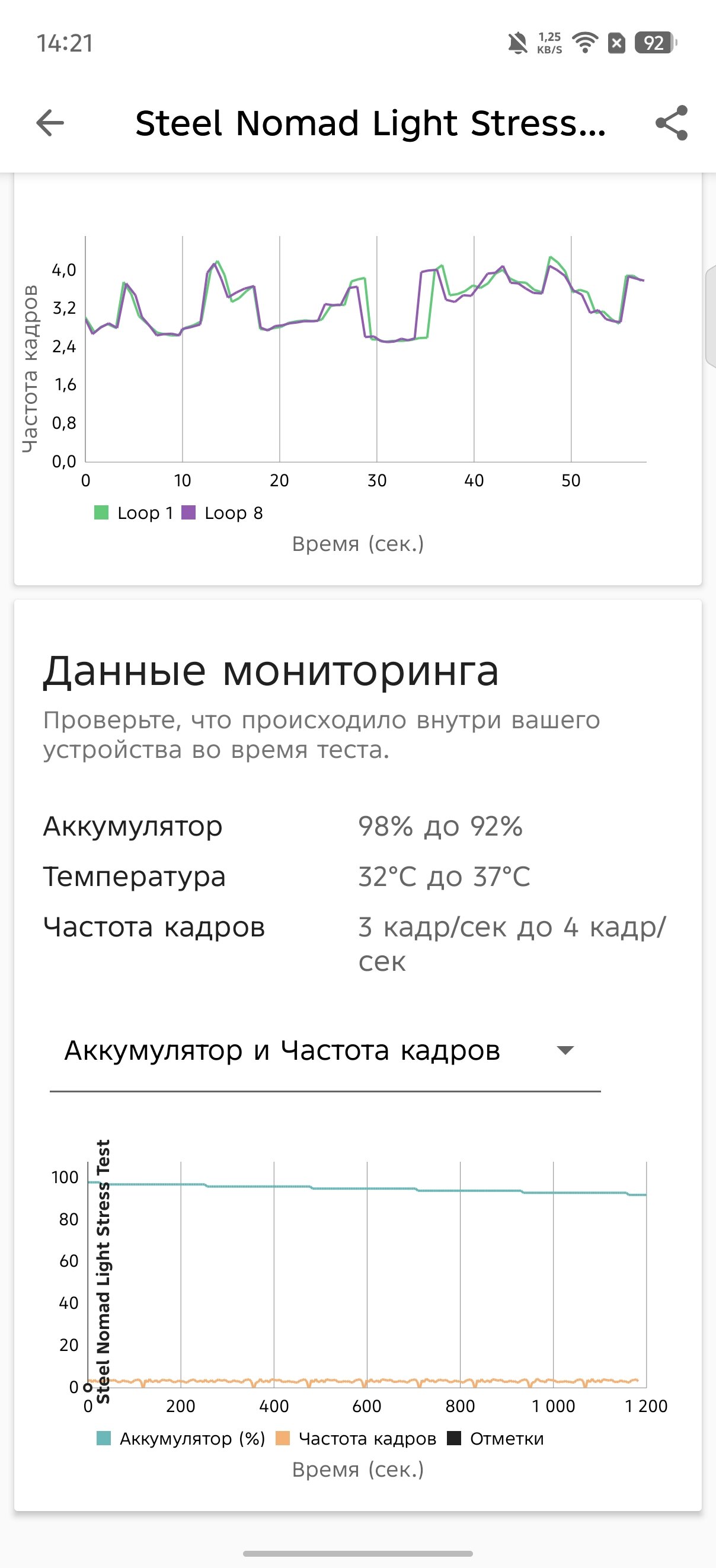This screenshot has width=716, height=1568.
Task: Share the Steel Nomad stress test result
Action: click(672, 123)
